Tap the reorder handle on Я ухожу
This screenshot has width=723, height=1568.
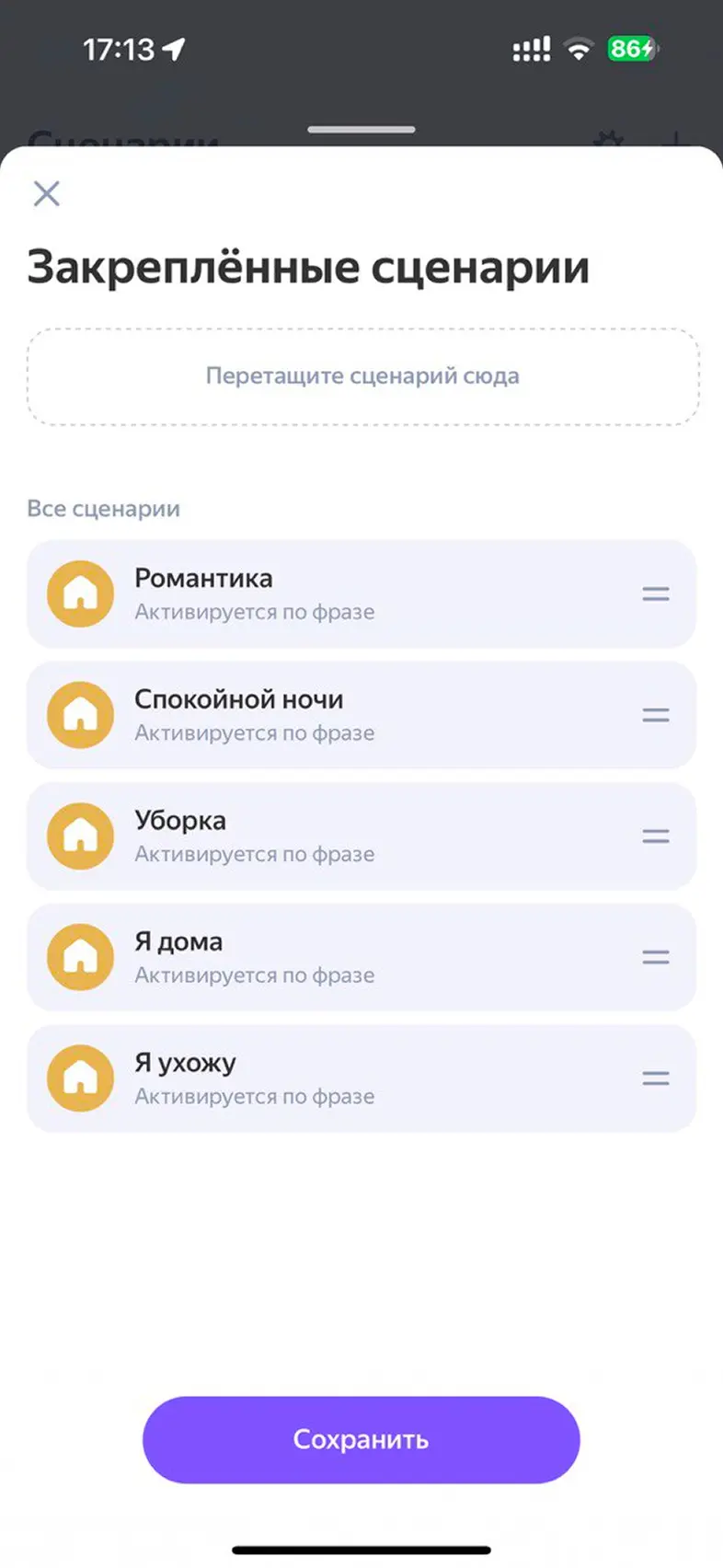pos(655,1078)
